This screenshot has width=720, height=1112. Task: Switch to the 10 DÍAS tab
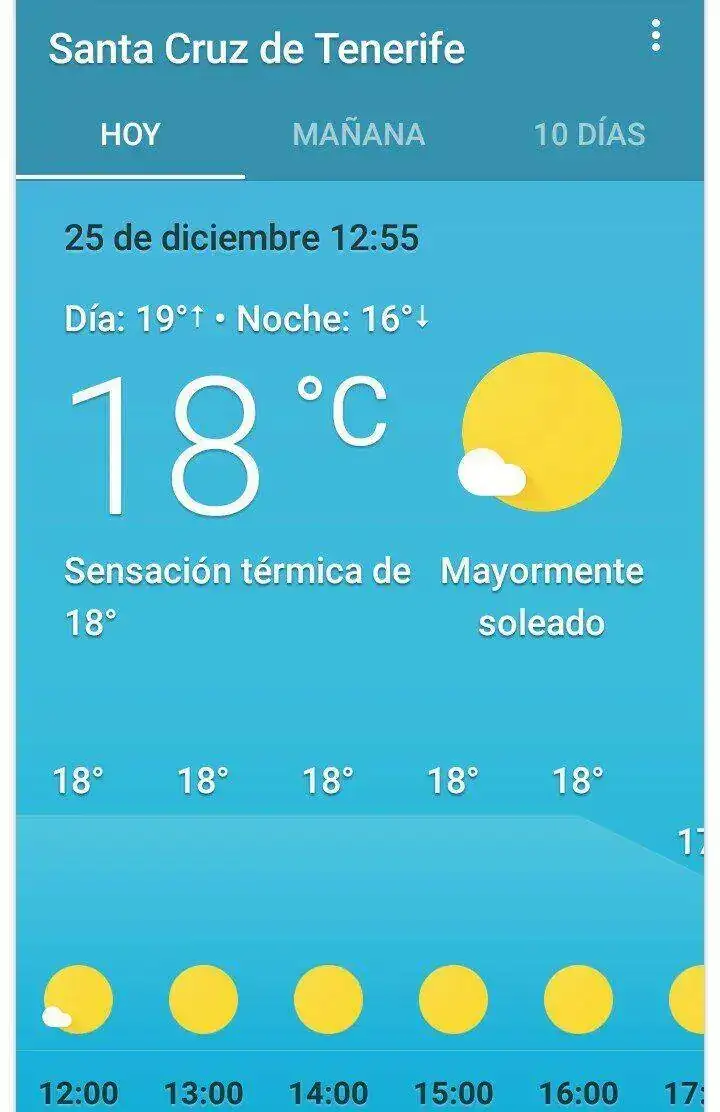point(589,134)
